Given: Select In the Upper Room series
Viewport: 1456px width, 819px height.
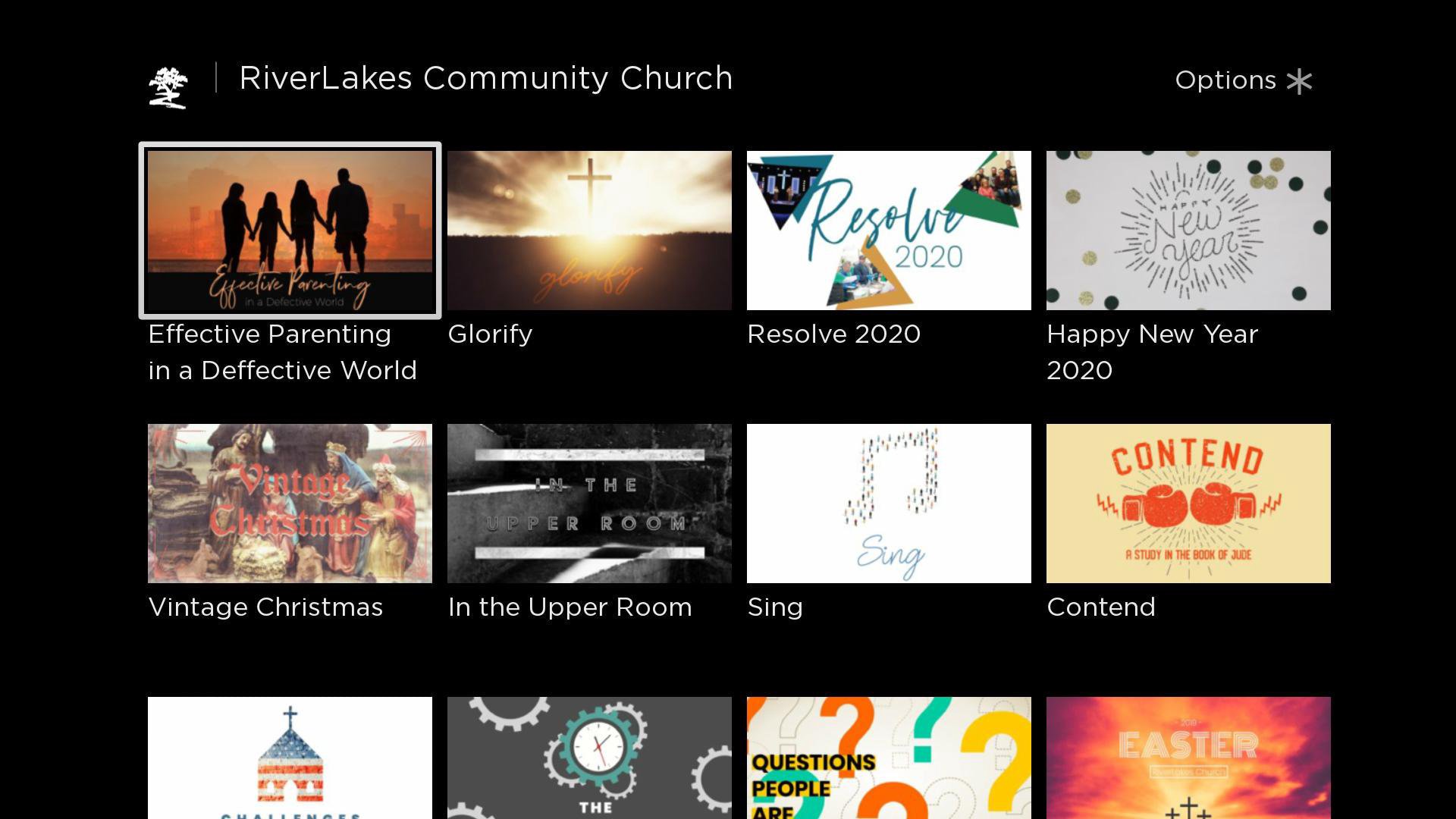Looking at the screenshot, I should pos(589,503).
